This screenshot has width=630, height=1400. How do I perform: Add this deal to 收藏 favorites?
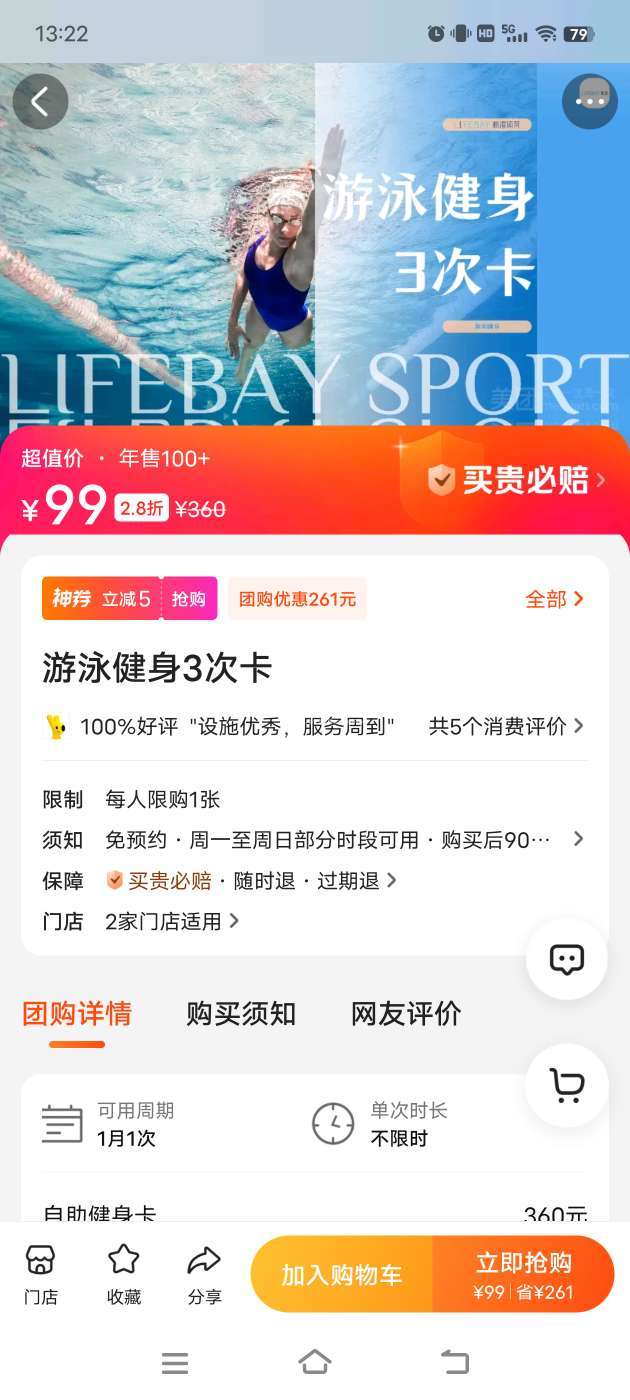pos(124,1274)
